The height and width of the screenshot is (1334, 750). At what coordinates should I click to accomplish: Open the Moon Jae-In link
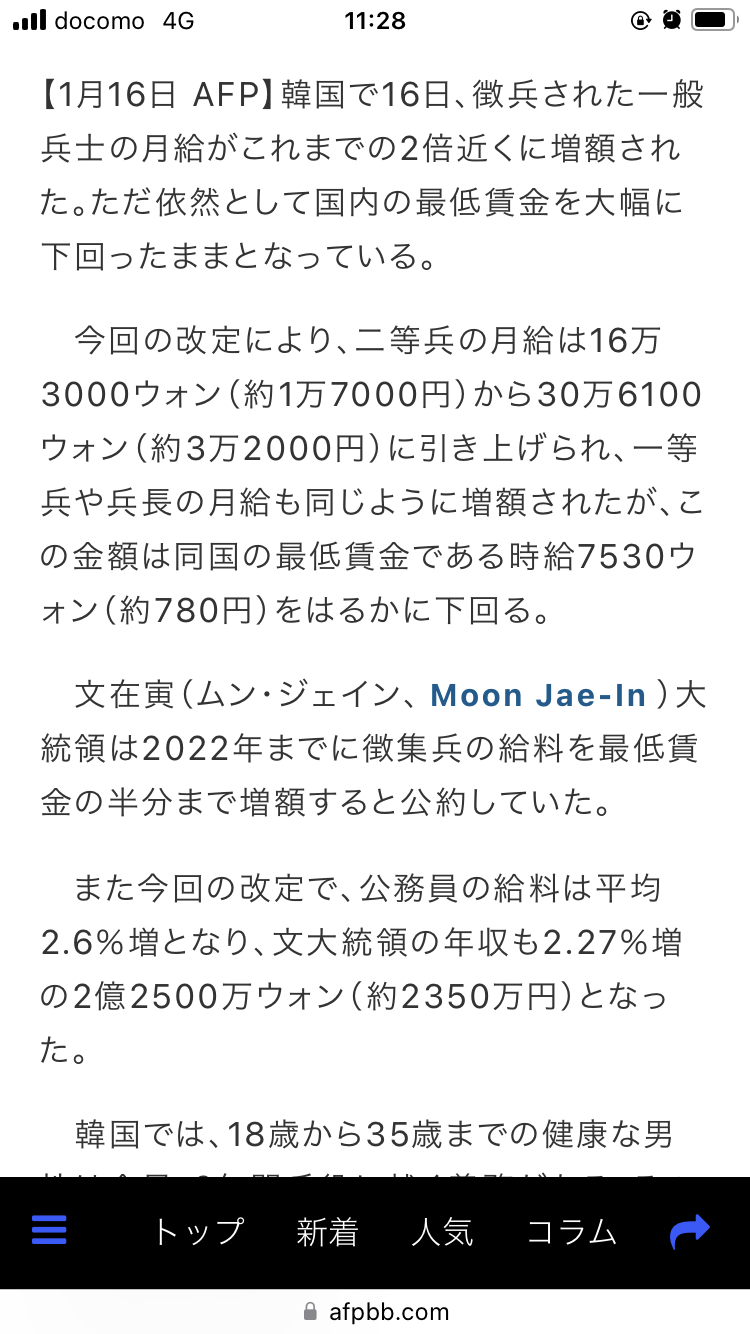(538, 695)
